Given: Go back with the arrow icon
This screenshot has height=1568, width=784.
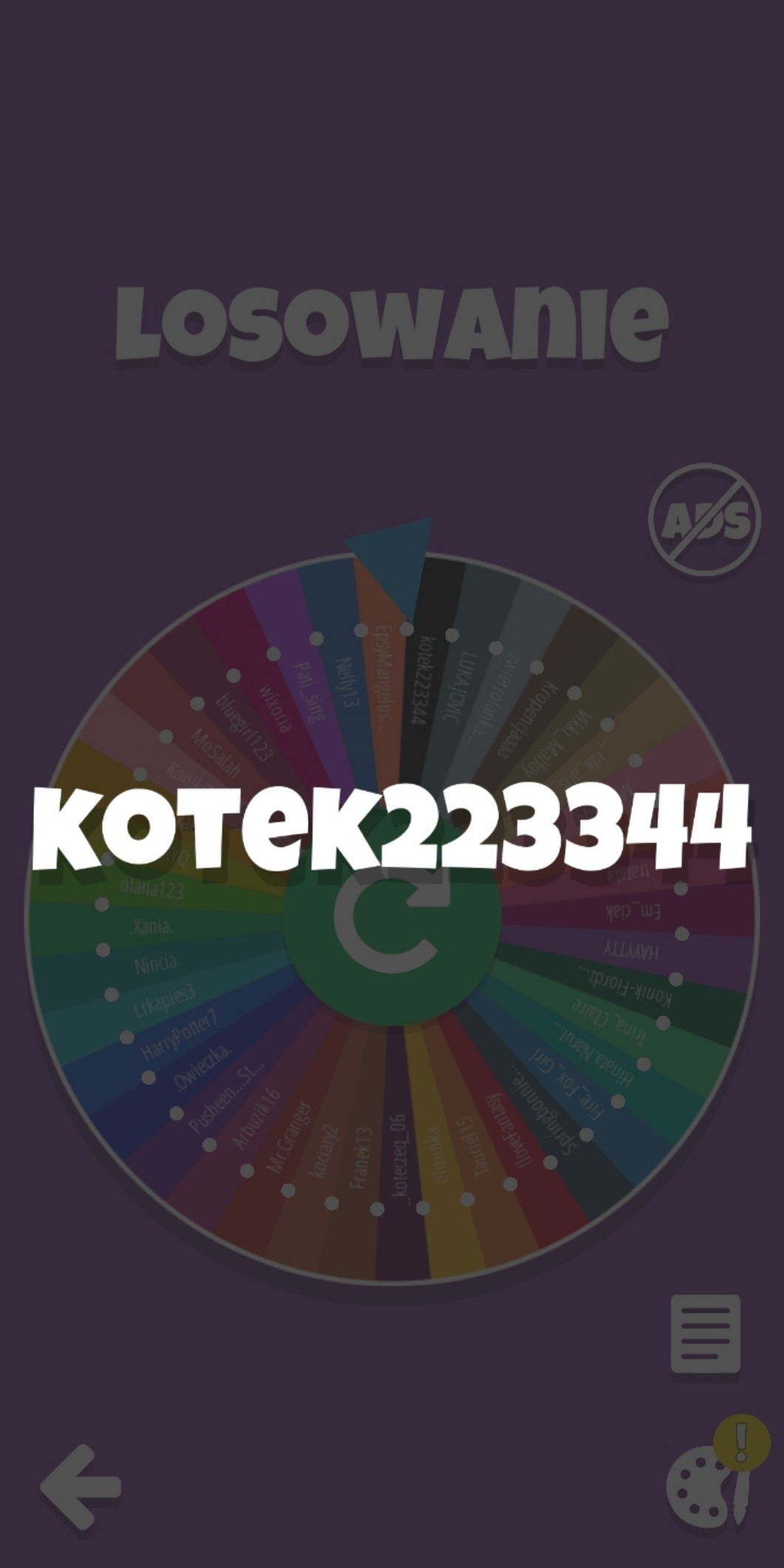Looking at the screenshot, I should [x=81, y=1487].
